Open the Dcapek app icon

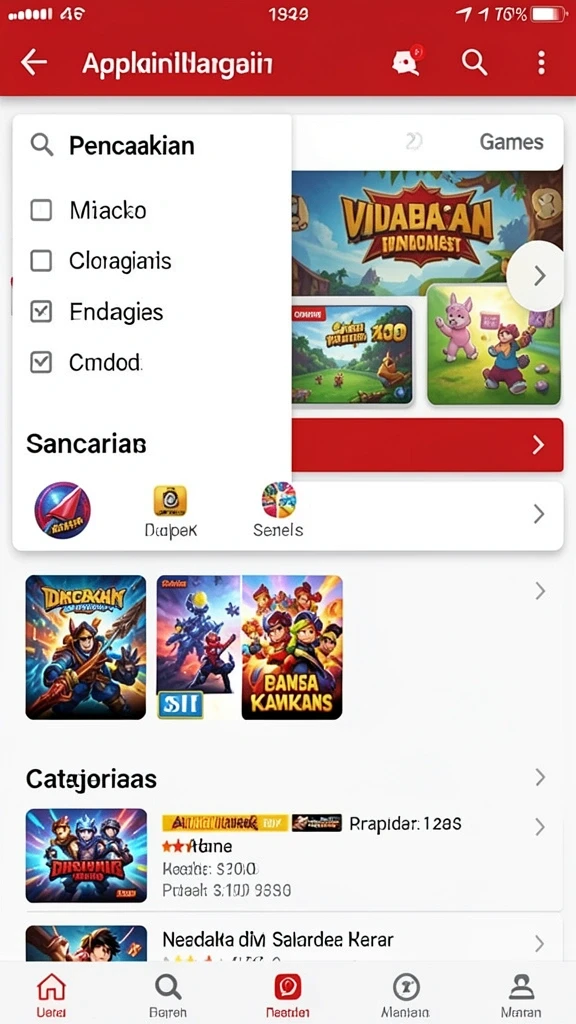(170, 511)
